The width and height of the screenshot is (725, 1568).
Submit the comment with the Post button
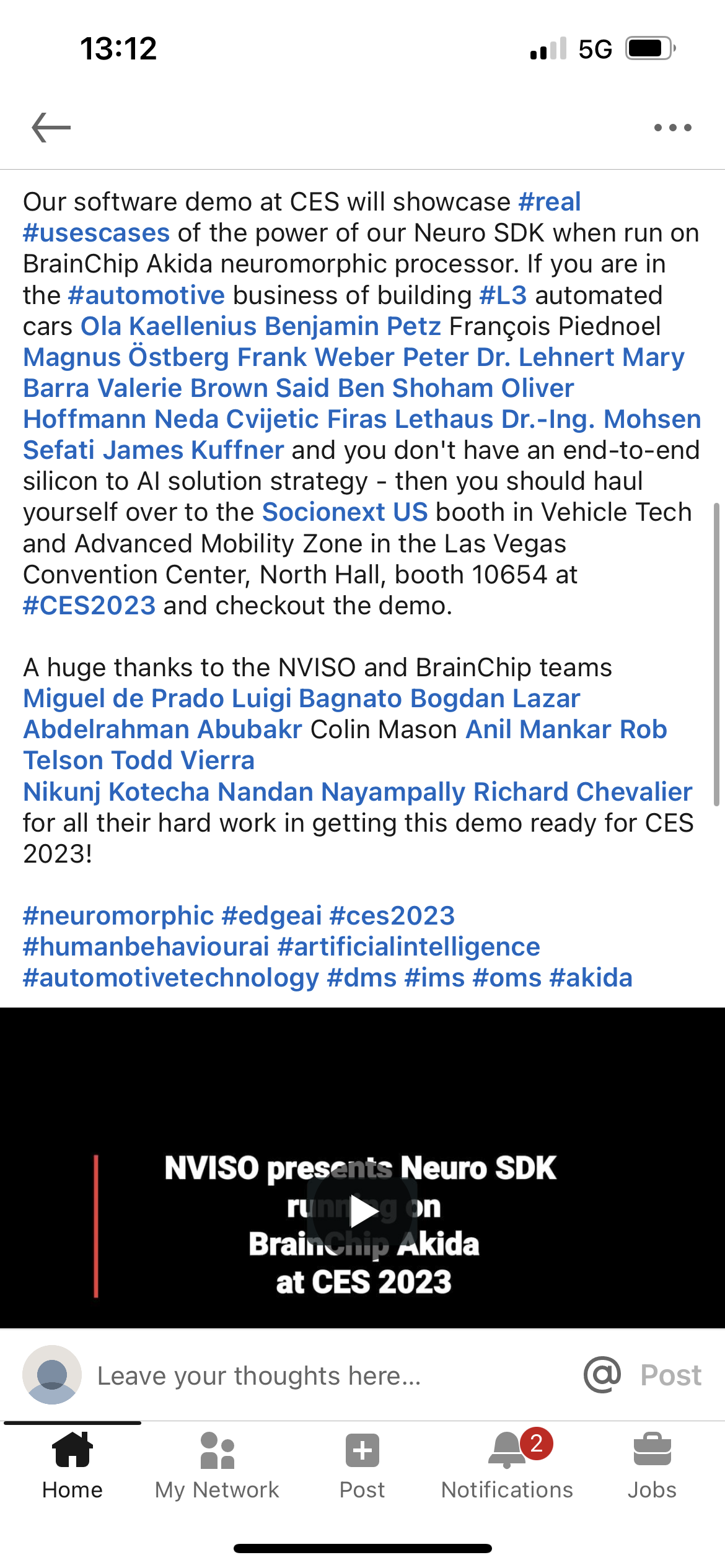coord(670,1375)
